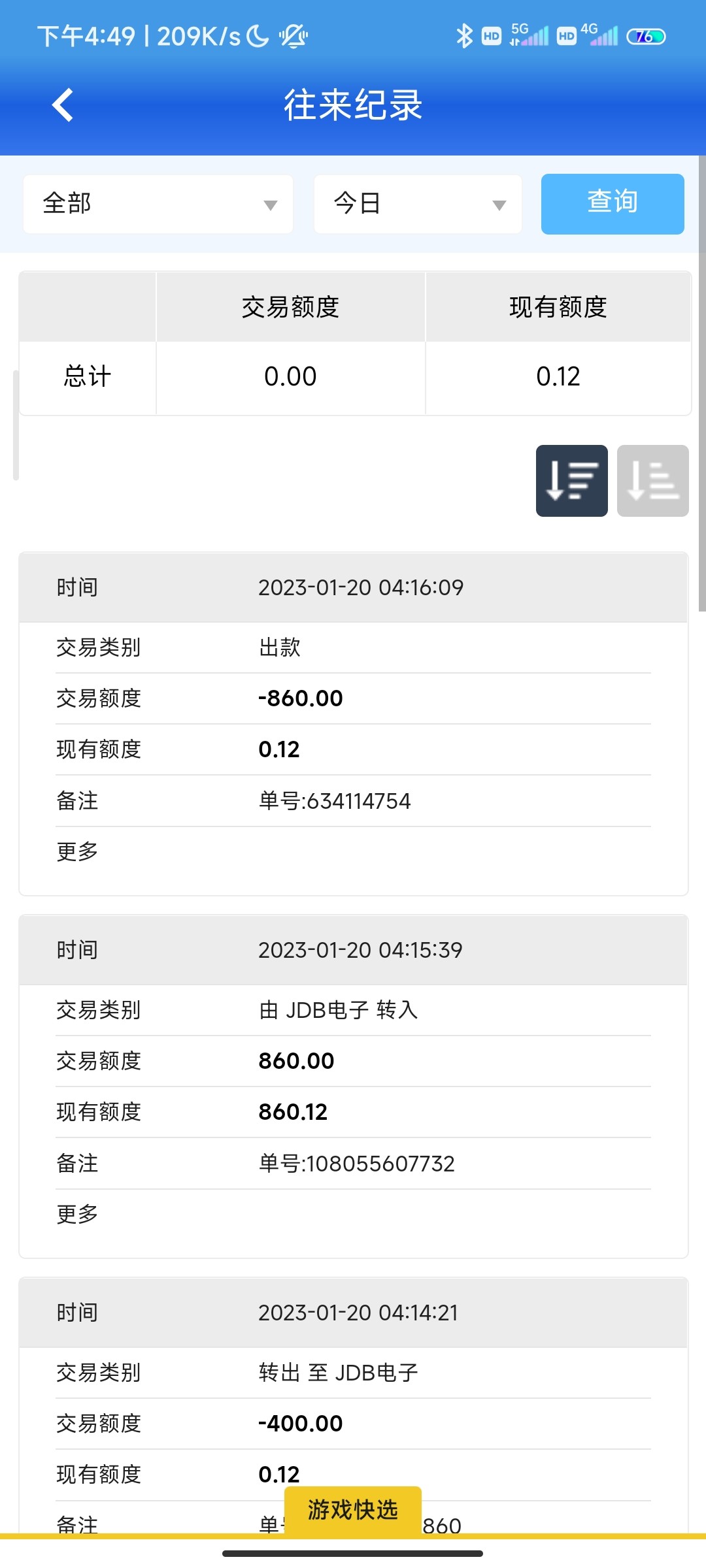706x1568 pixels.
Task: Expand 更多 under the 04:16:09 record
Action: point(77,852)
